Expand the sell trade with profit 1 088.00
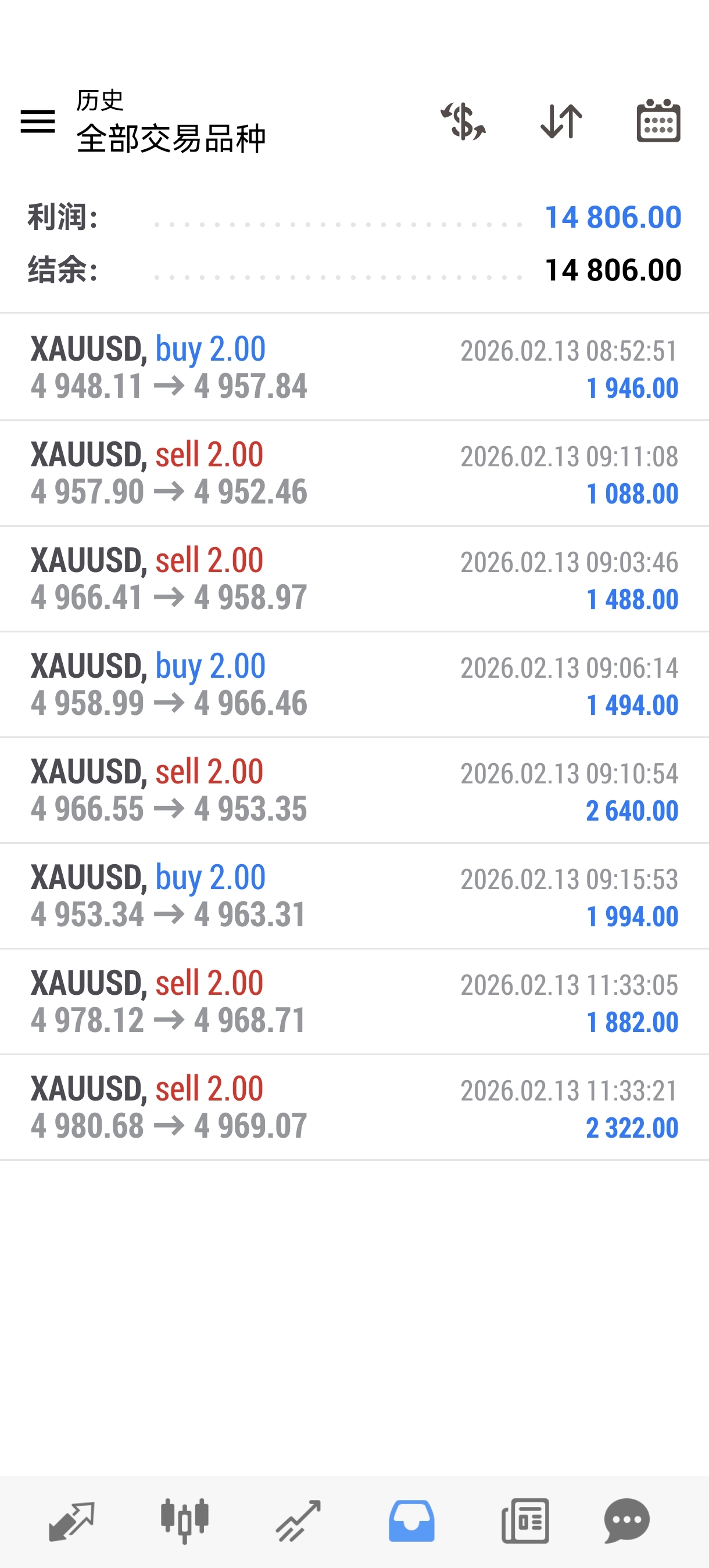The height and width of the screenshot is (1568, 709). click(354, 473)
